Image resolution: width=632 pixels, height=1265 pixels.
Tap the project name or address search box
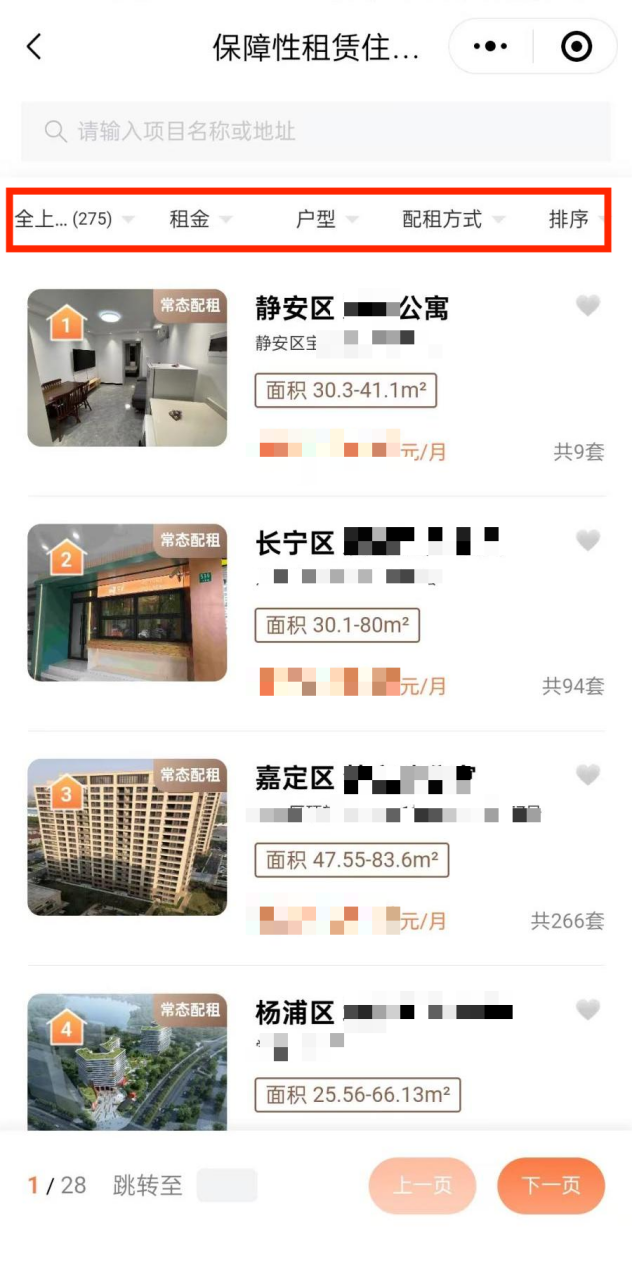[x=316, y=131]
